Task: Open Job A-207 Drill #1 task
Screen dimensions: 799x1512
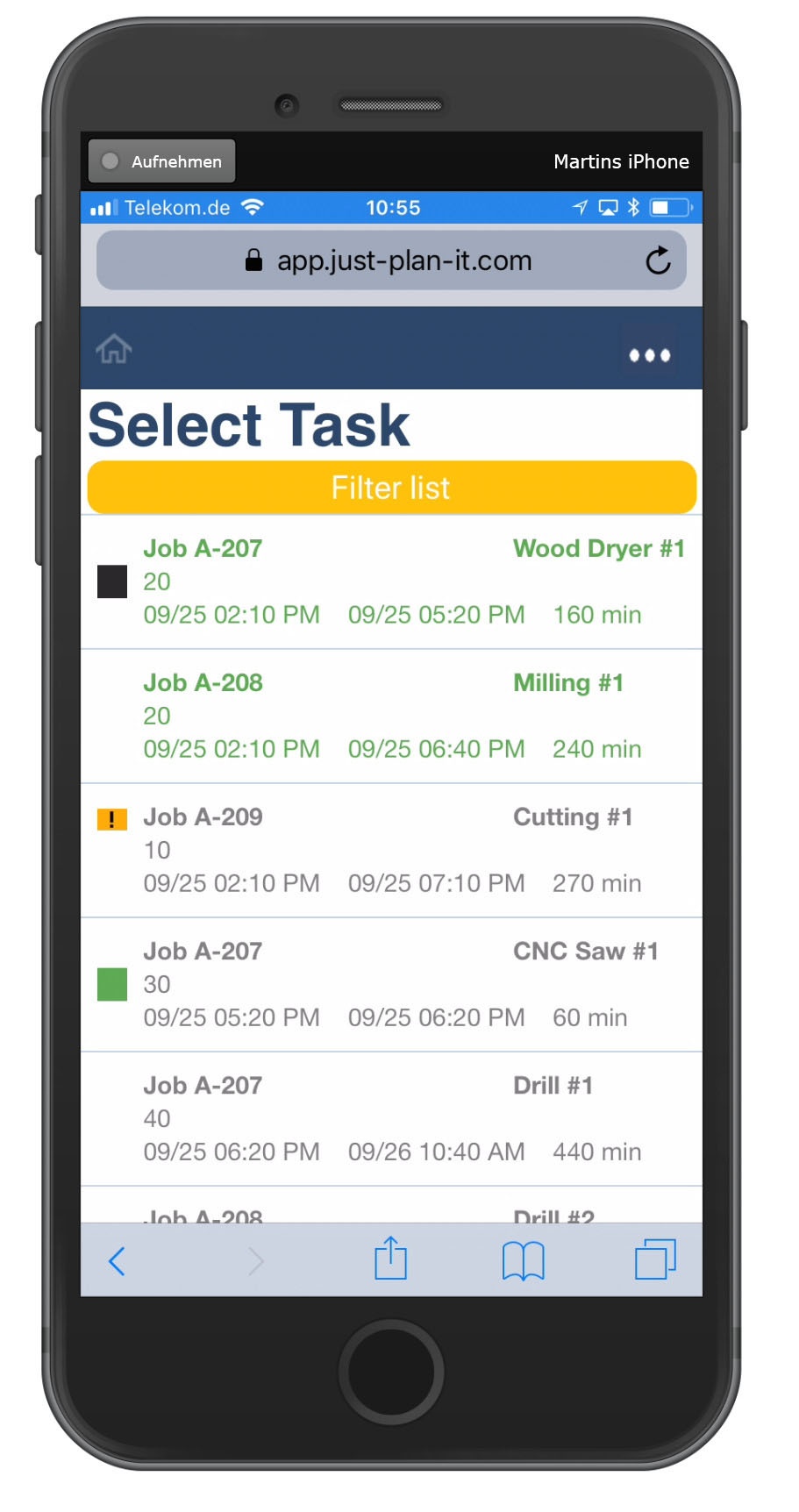Action: (x=391, y=1119)
